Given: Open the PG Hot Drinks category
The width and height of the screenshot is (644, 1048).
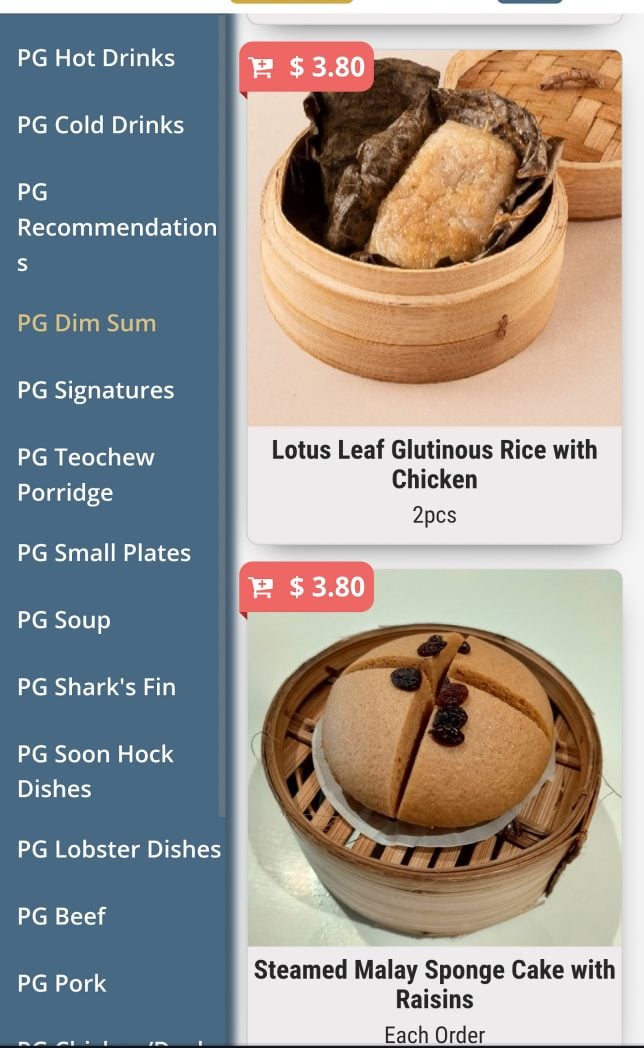Looking at the screenshot, I should pos(96,58).
